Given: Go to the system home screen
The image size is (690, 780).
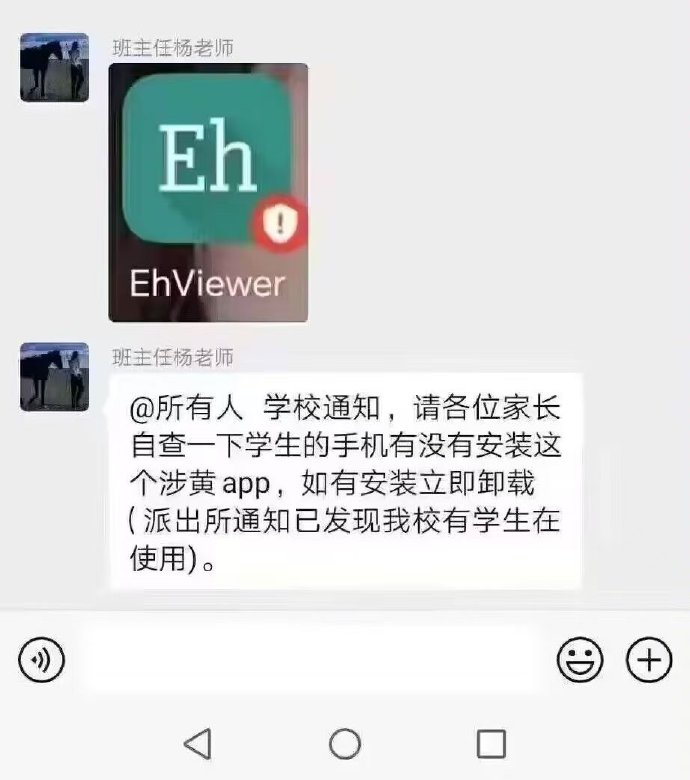Looking at the screenshot, I should point(345,743).
